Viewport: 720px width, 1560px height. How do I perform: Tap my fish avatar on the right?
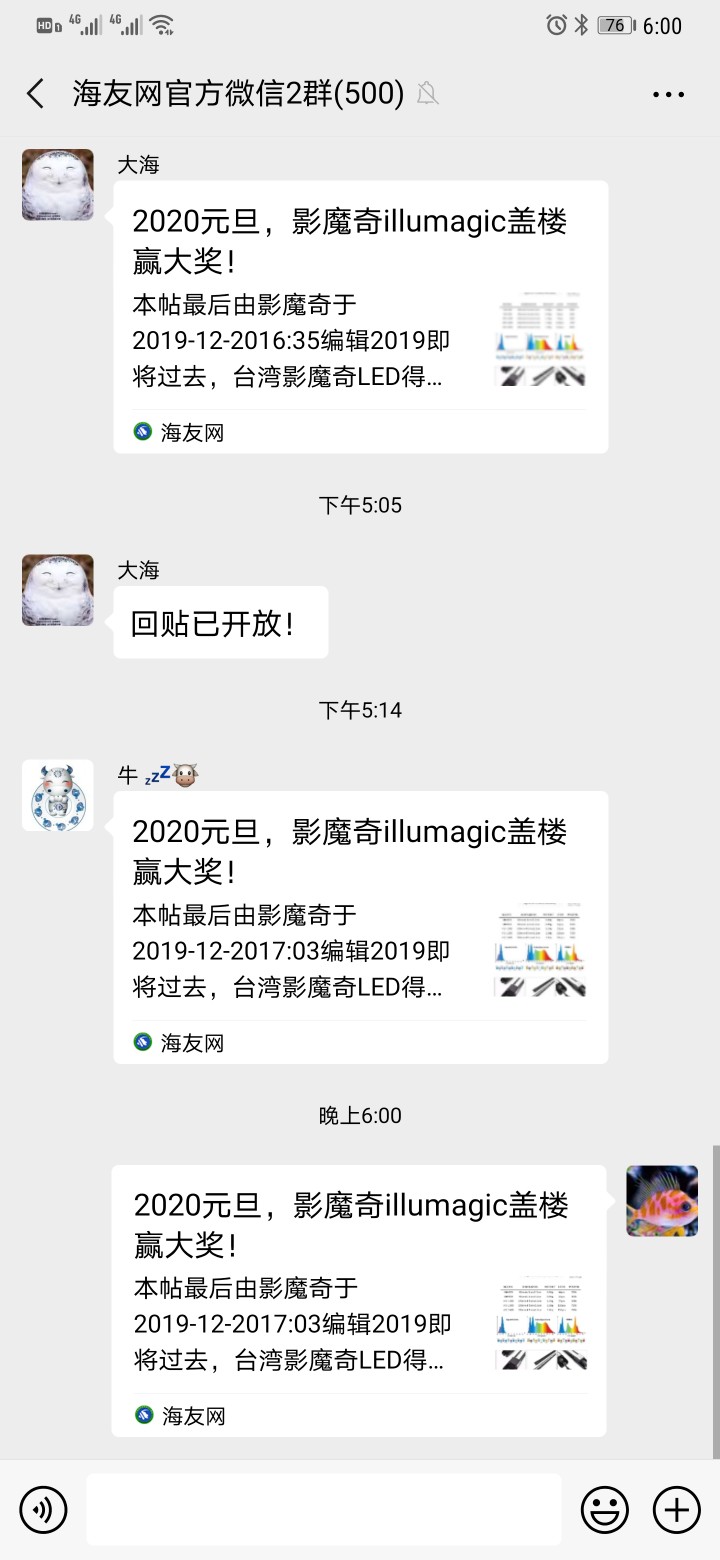[662, 1200]
